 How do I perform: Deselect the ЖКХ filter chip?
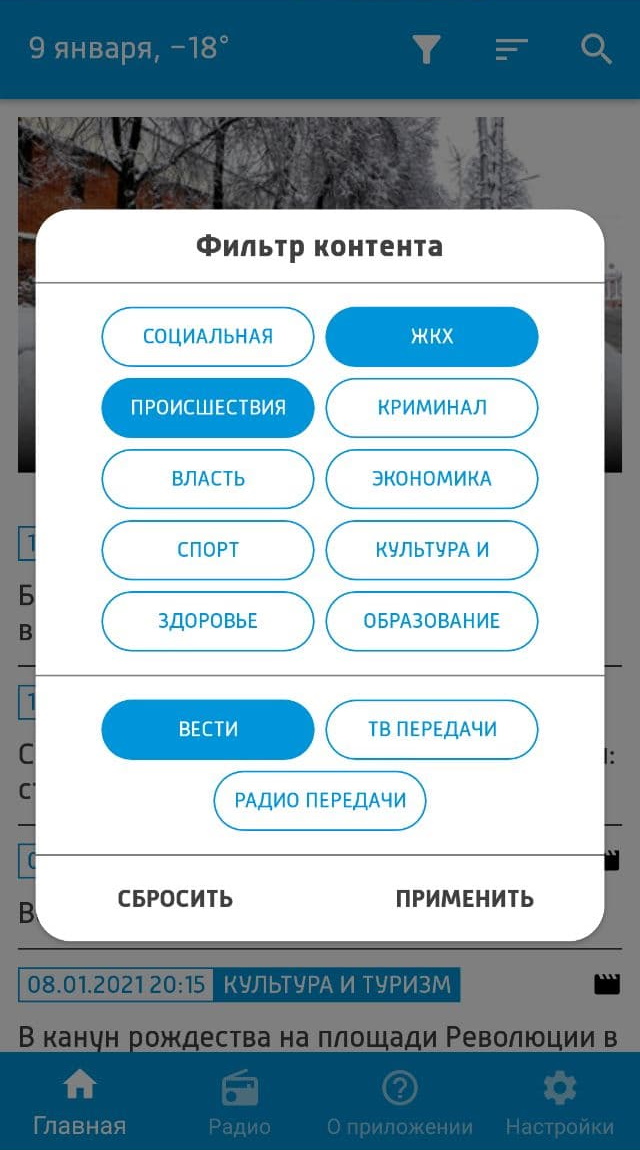tap(432, 337)
